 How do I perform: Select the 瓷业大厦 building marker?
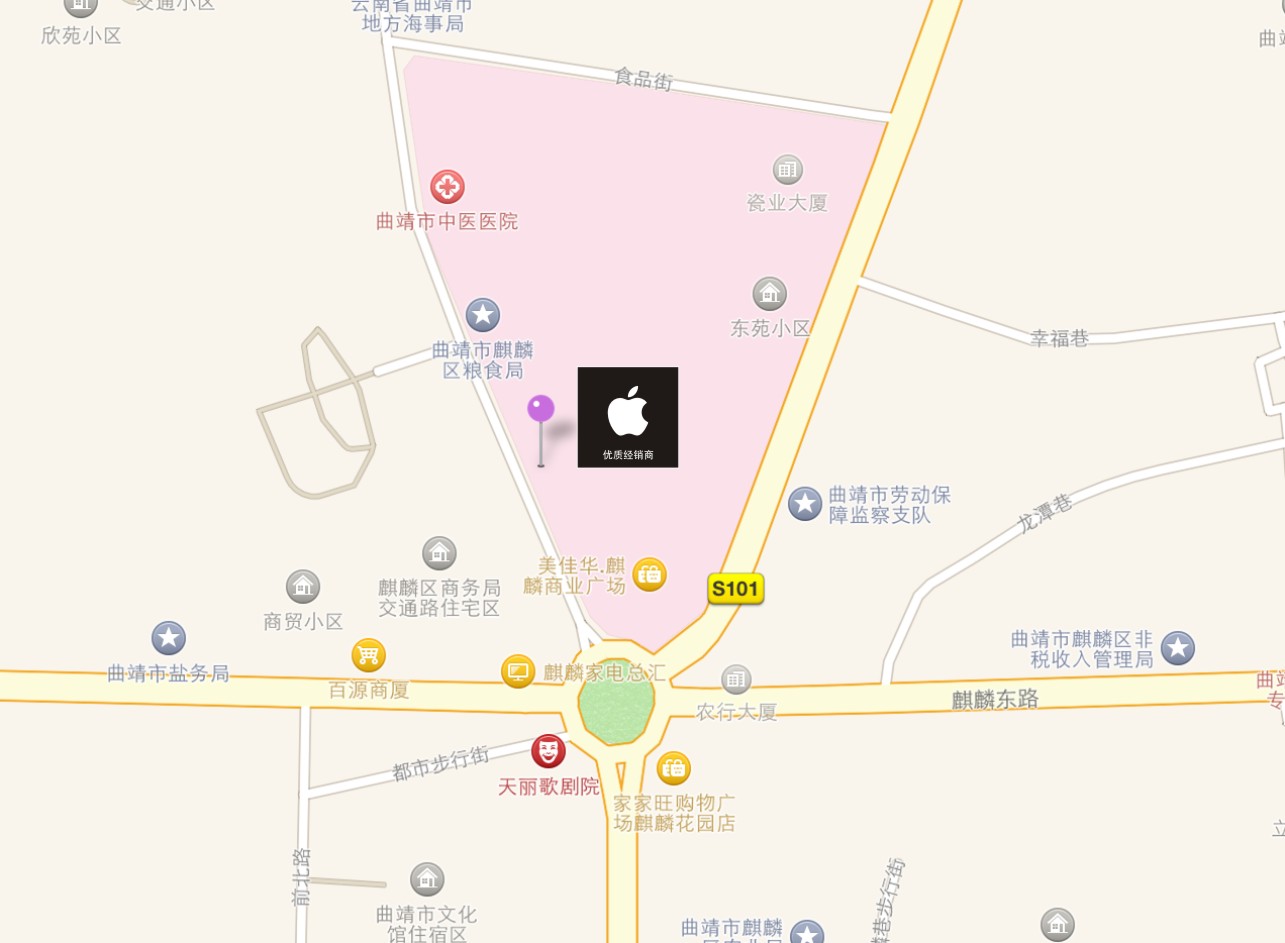pos(788,170)
